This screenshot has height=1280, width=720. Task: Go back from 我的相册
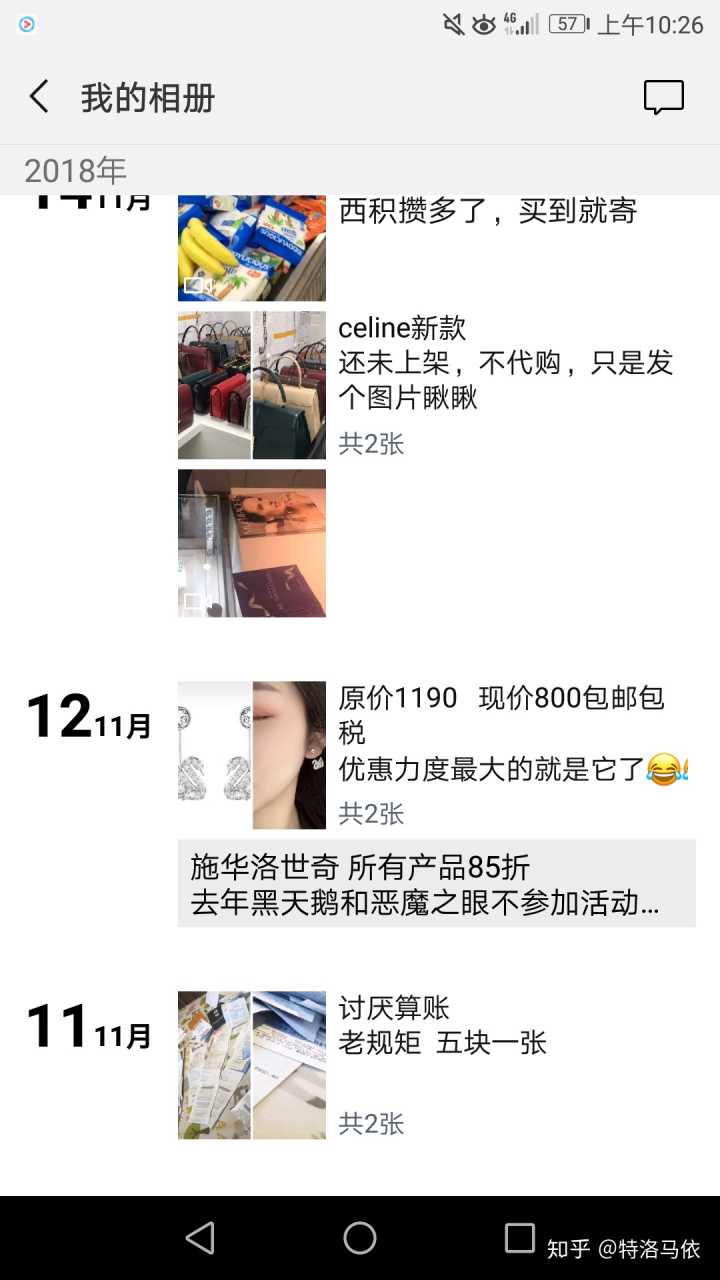(39, 97)
